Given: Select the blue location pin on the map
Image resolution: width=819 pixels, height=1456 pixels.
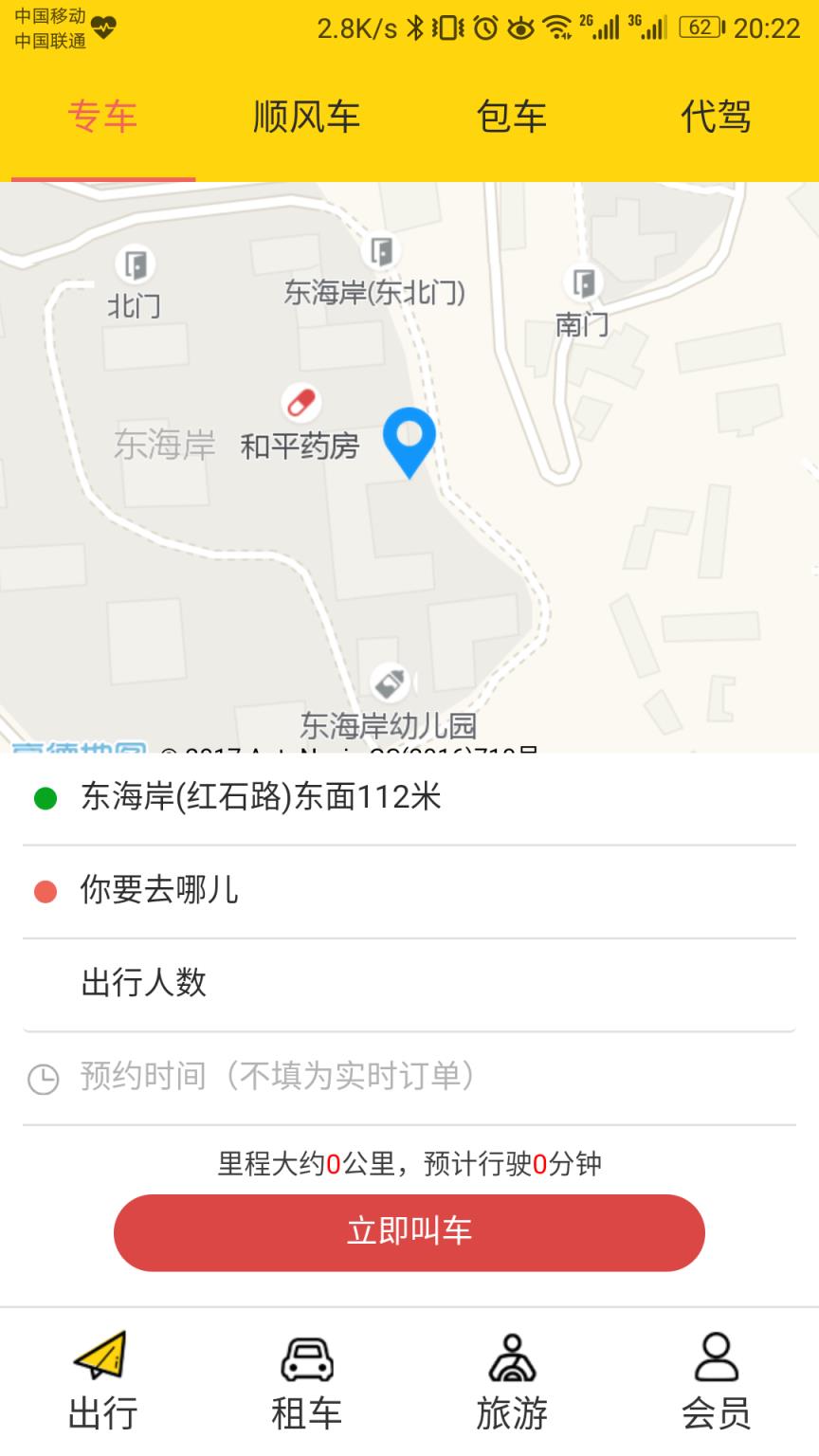Looking at the screenshot, I should (411, 441).
